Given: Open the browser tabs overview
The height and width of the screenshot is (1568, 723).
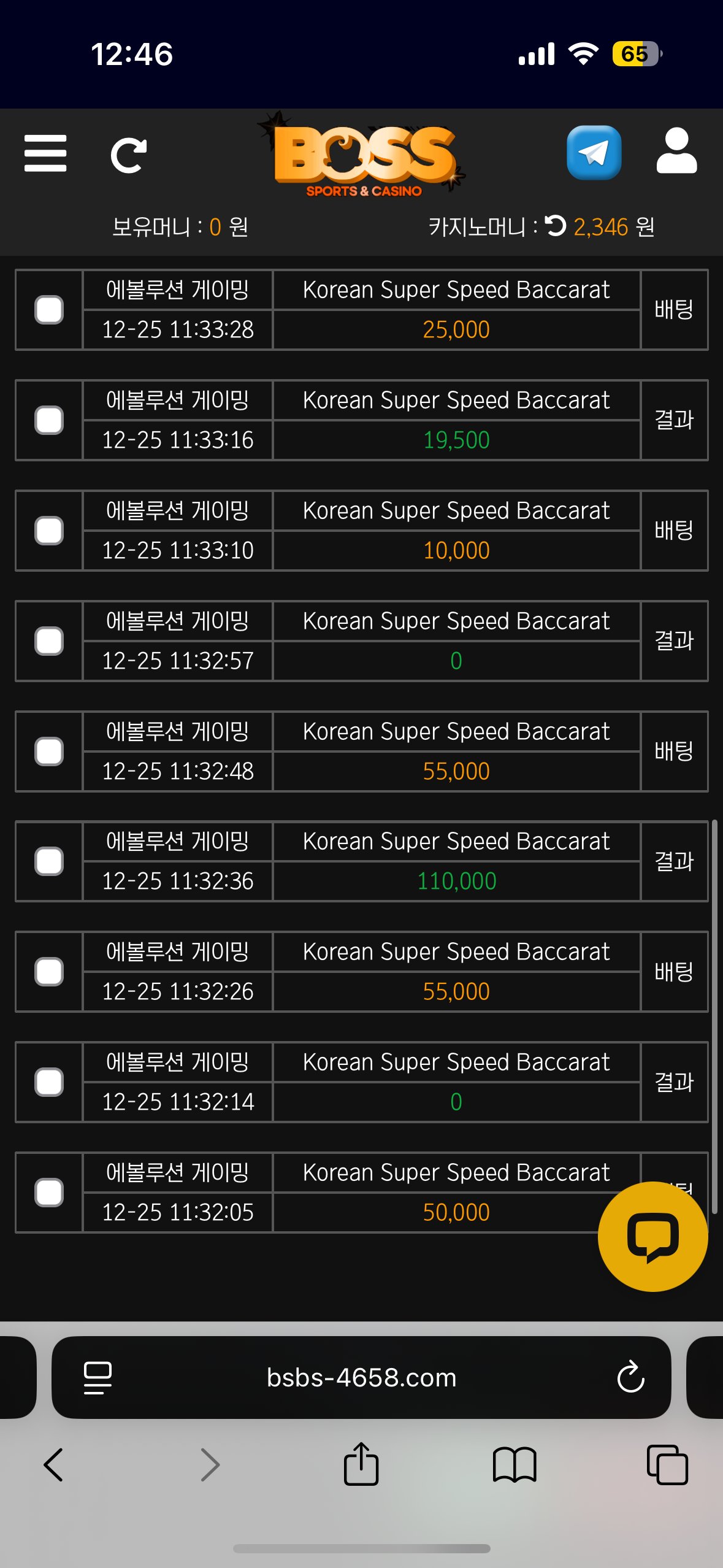Looking at the screenshot, I should (x=667, y=1465).
